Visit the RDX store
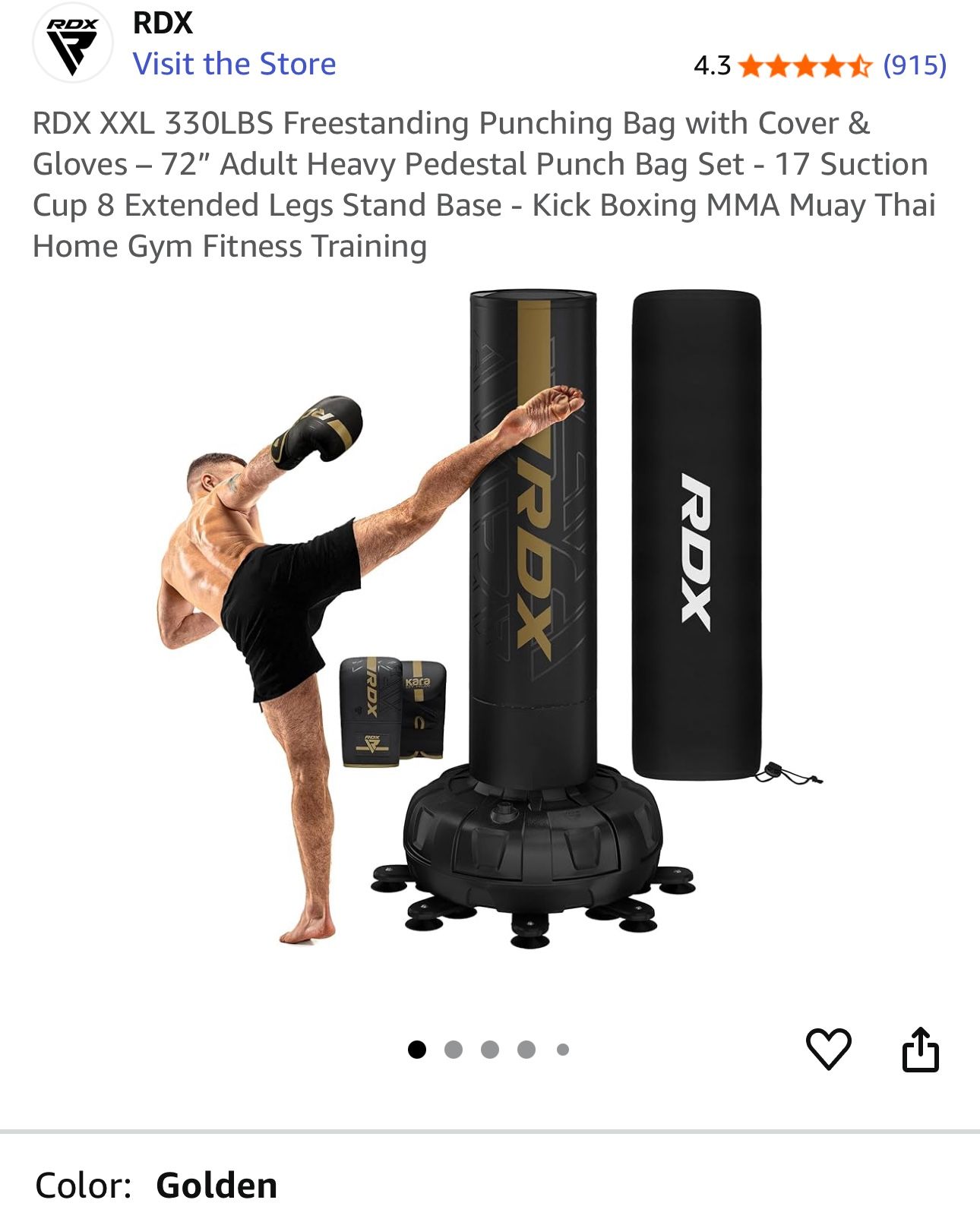 pyautogui.click(x=234, y=64)
